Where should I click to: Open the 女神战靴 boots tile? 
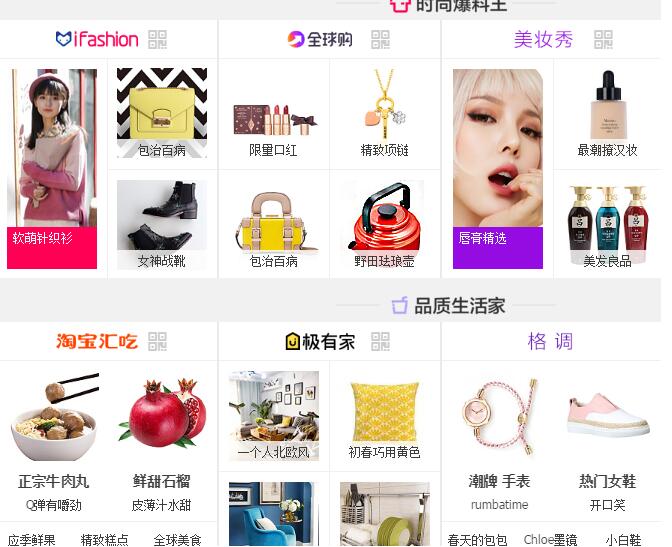click(x=161, y=224)
